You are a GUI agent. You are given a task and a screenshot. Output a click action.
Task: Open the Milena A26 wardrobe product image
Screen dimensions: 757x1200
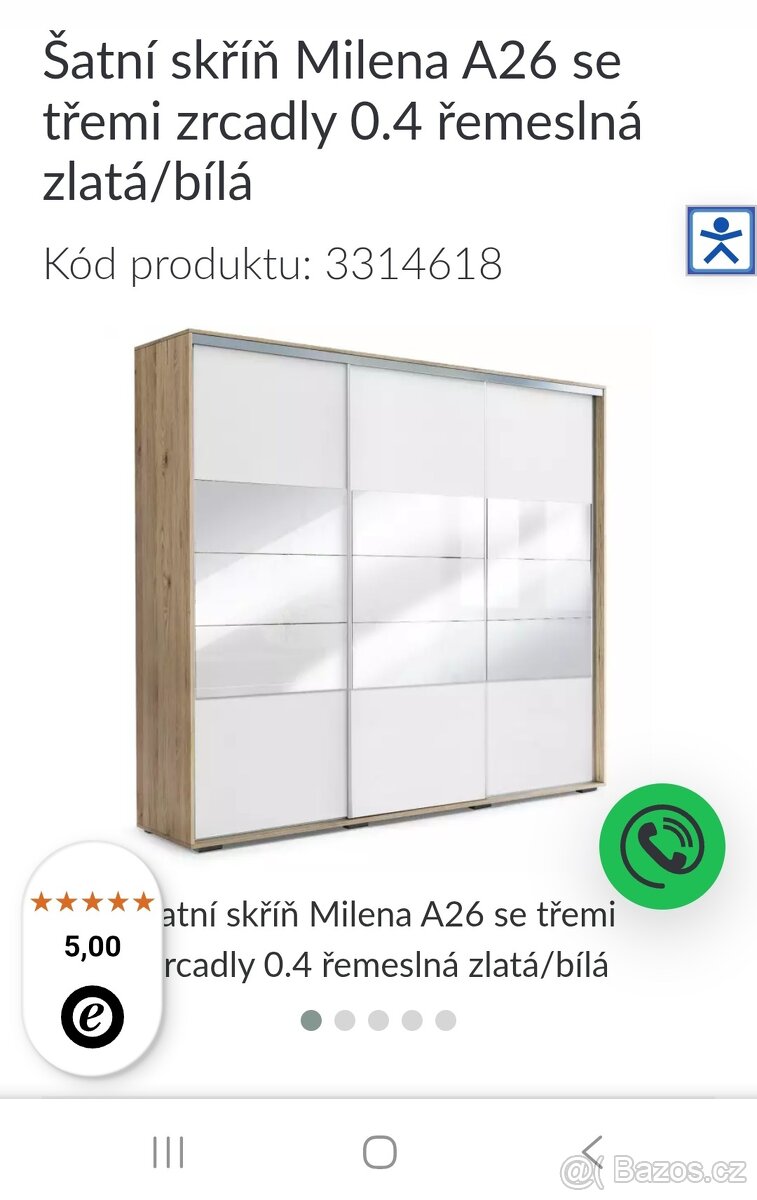point(370,590)
